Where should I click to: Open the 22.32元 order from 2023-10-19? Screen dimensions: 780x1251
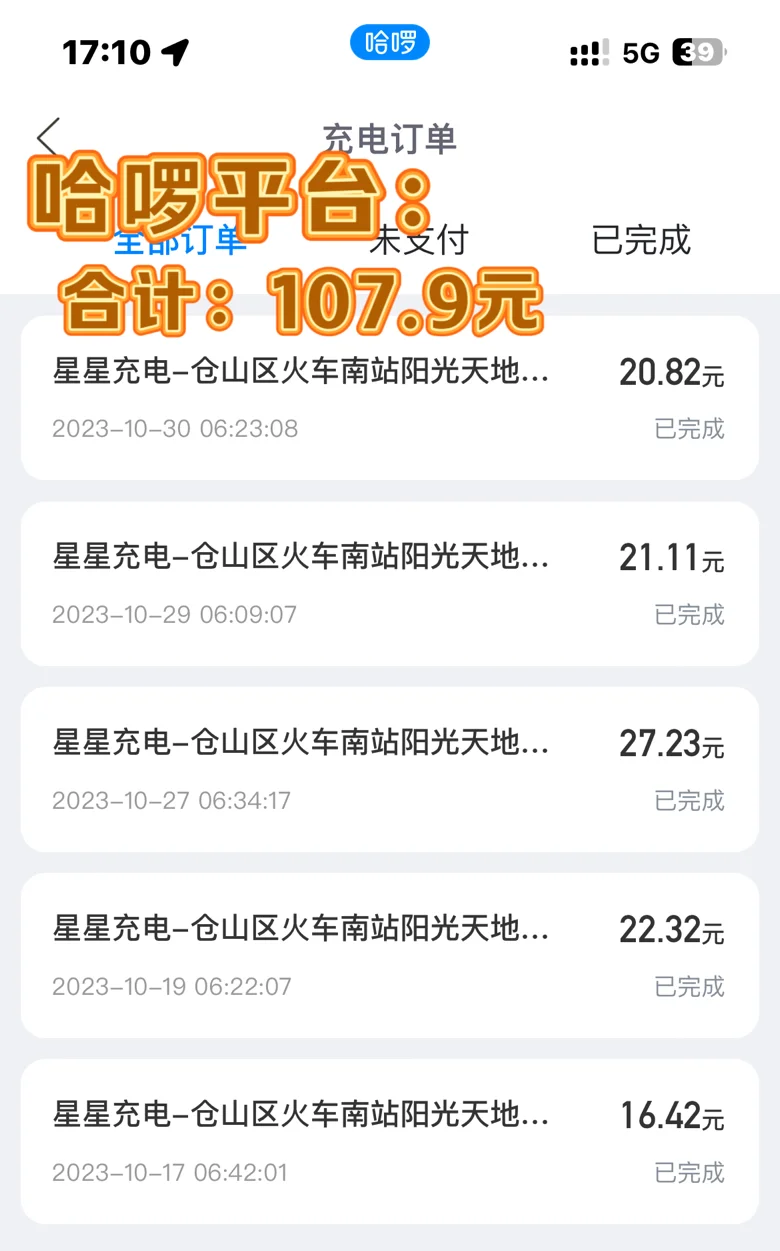point(390,955)
